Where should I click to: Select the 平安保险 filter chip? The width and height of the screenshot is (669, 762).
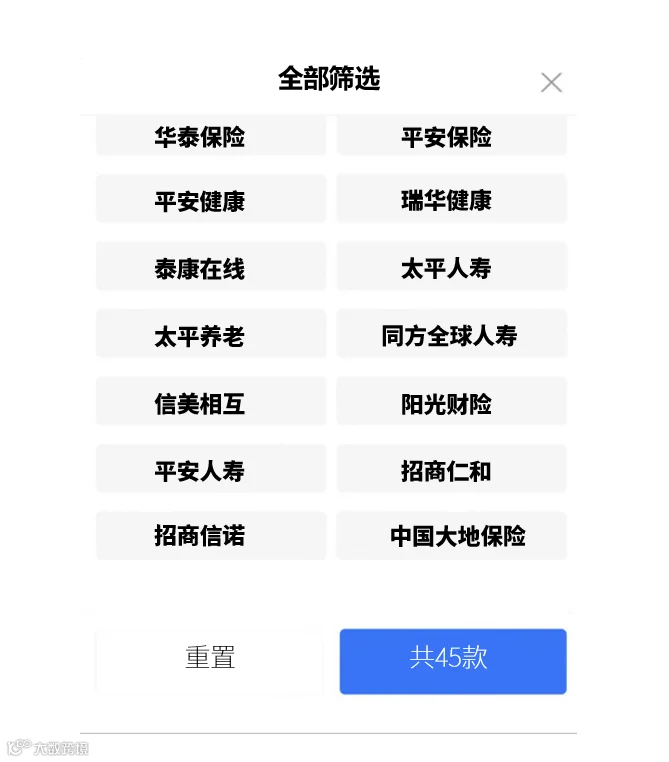coord(451,136)
